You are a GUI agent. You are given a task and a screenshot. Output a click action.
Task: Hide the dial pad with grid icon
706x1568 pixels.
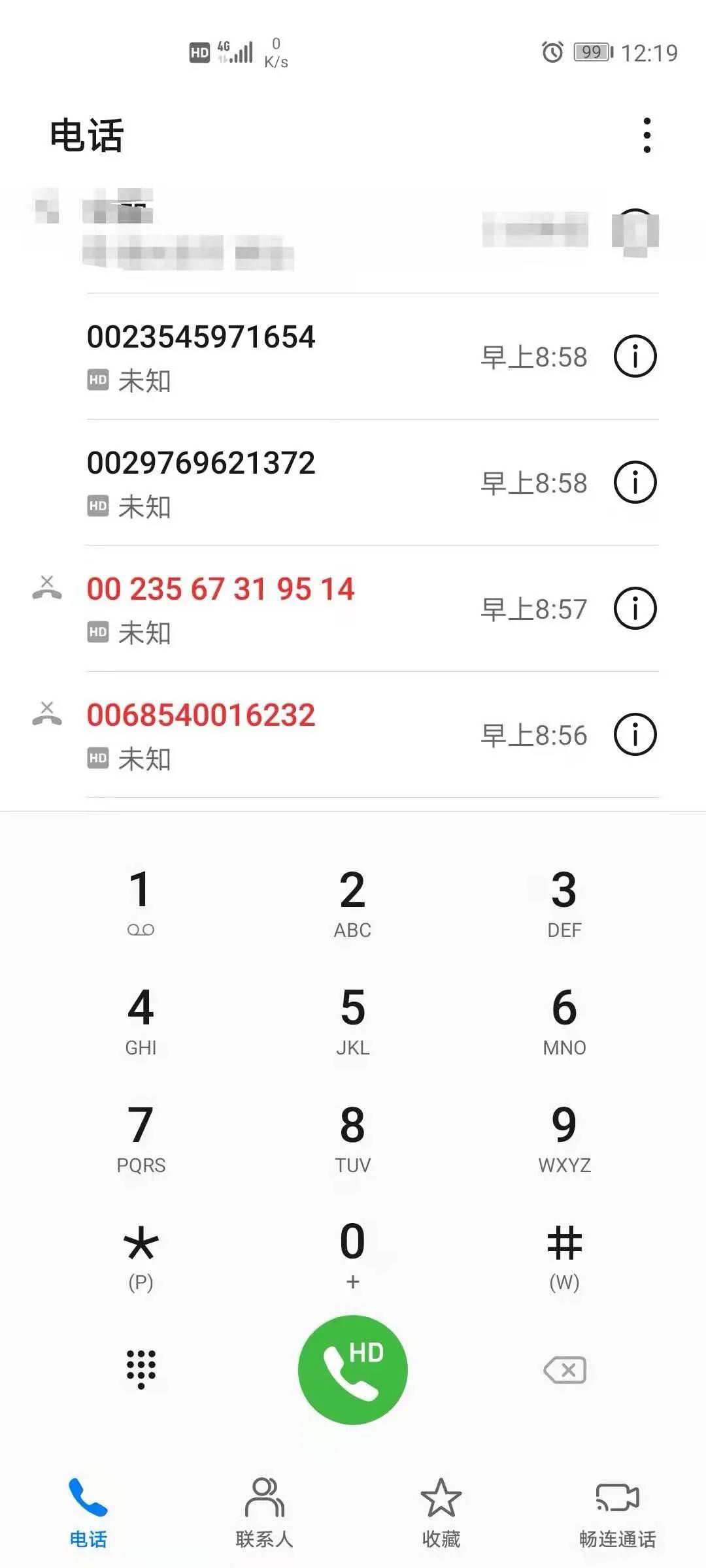pyautogui.click(x=141, y=1369)
